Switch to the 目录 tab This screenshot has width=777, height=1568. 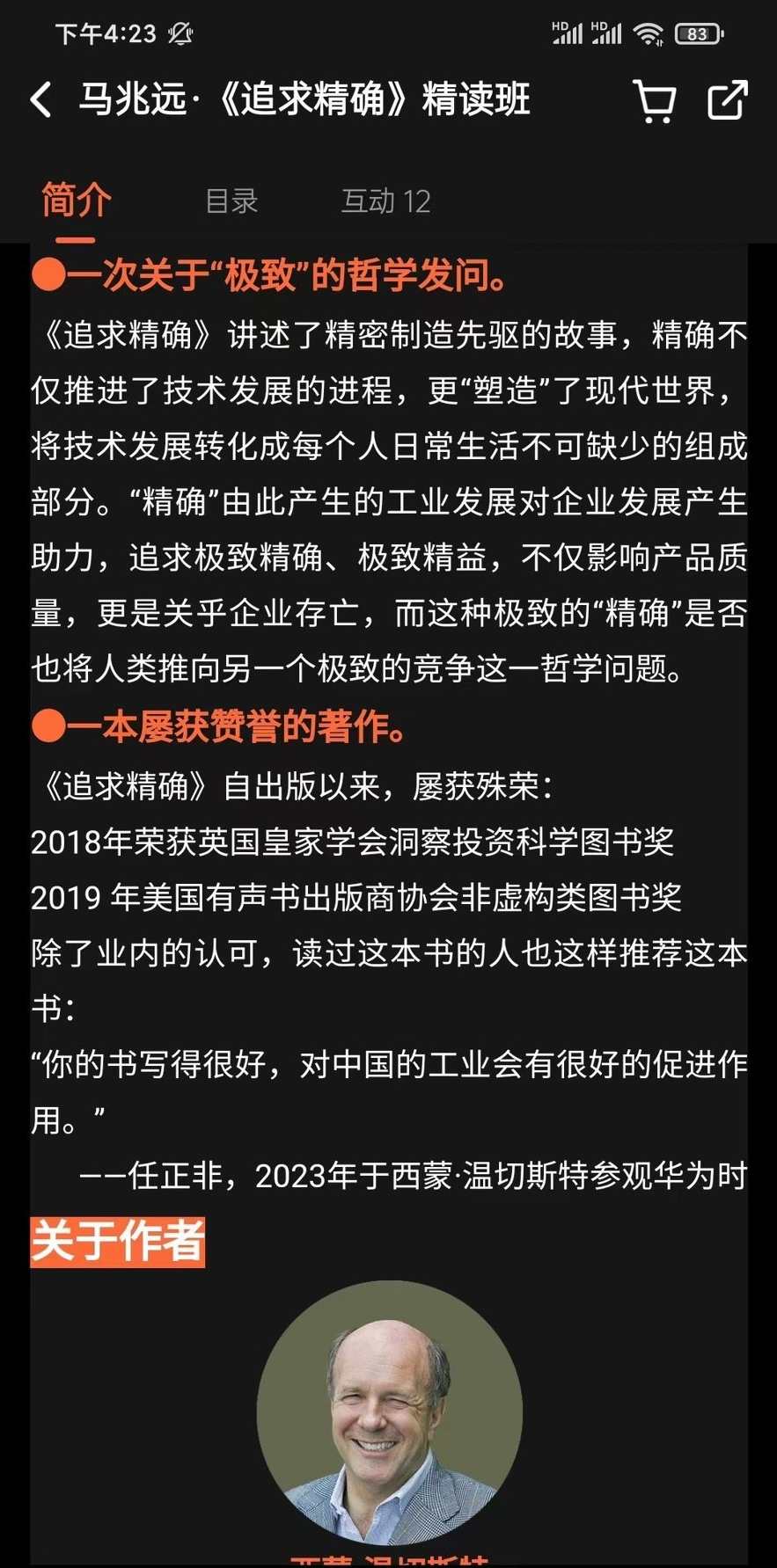[231, 201]
